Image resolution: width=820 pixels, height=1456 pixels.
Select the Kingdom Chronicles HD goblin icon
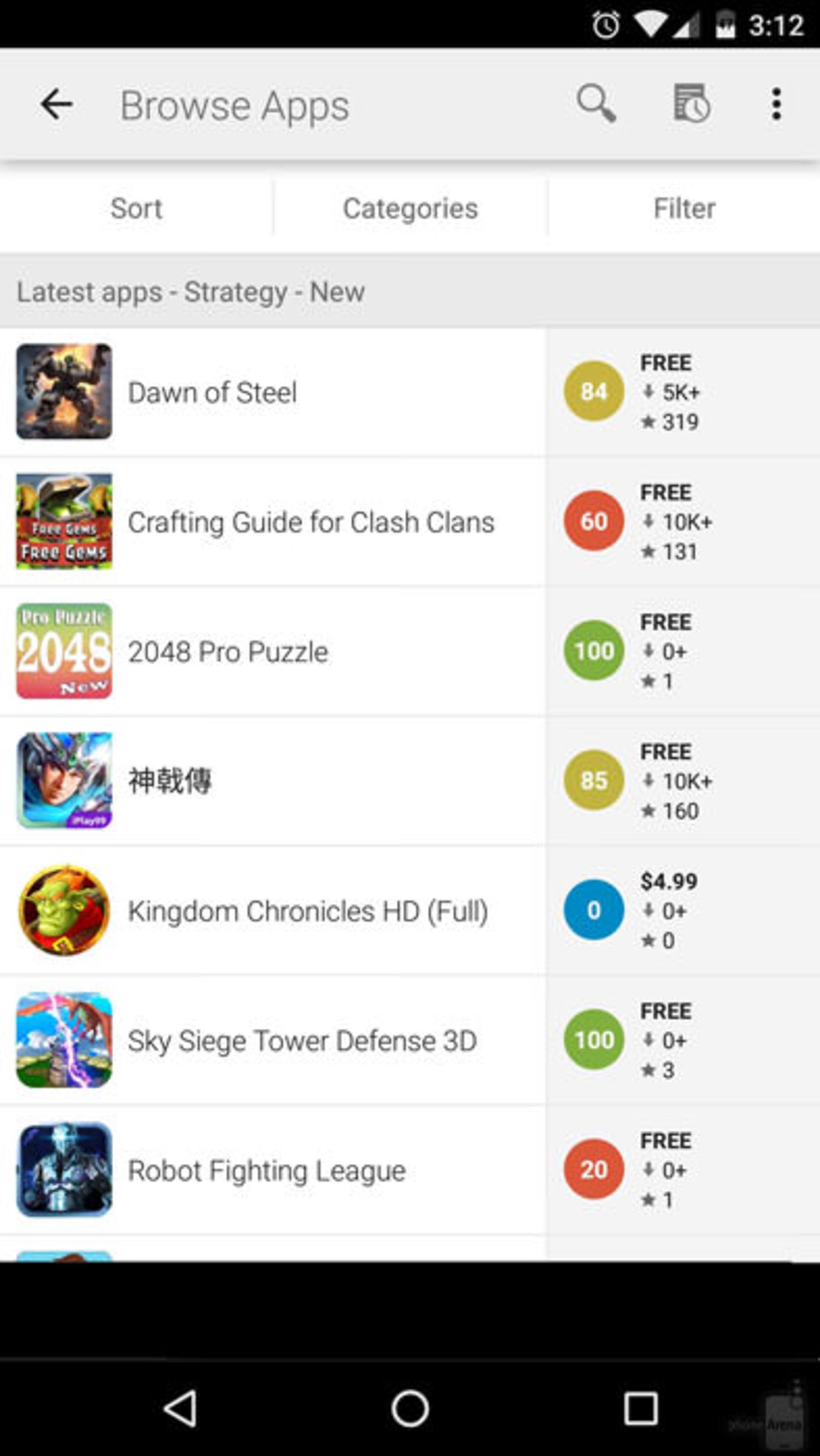tap(64, 910)
